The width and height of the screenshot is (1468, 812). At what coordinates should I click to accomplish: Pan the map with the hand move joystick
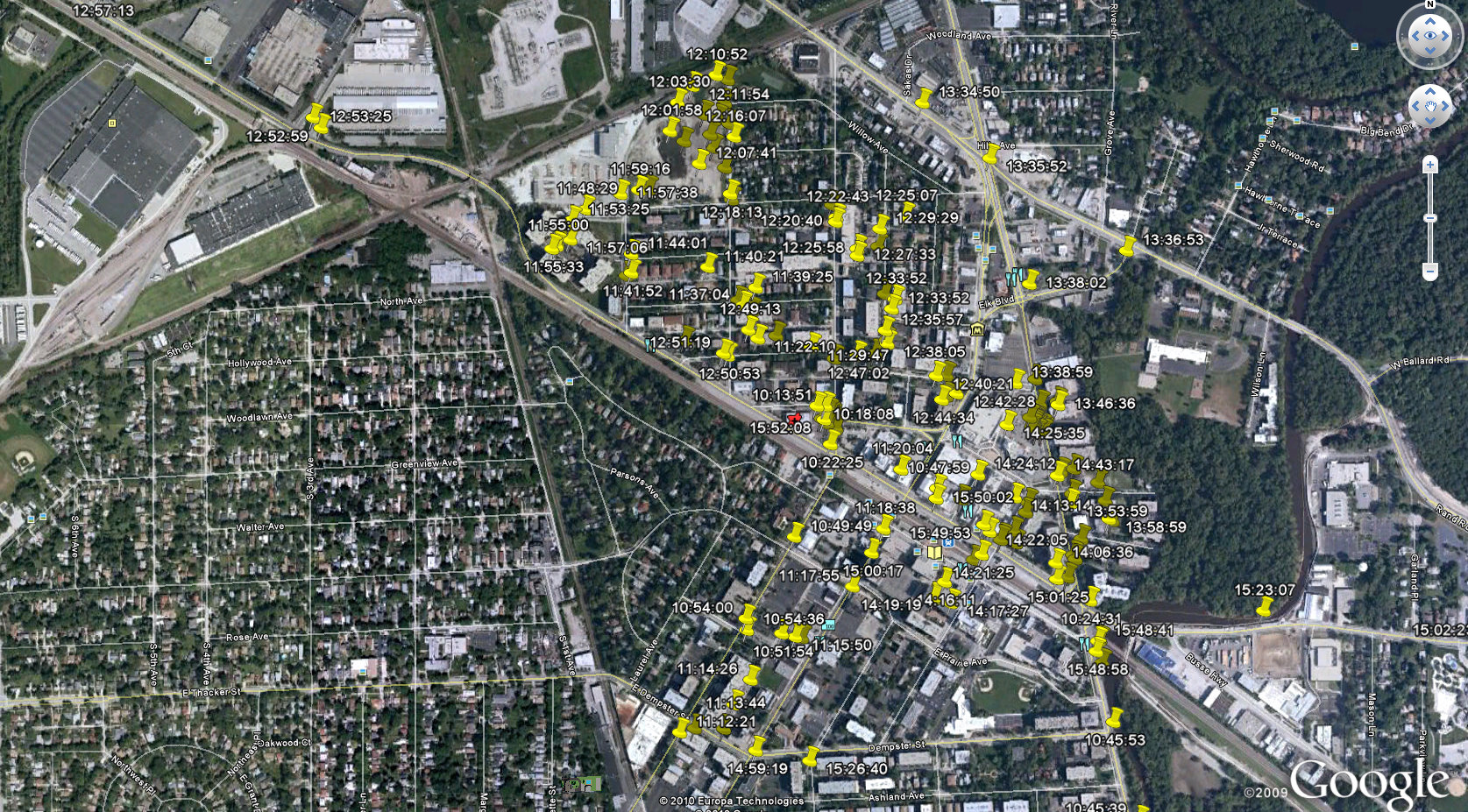pyautogui.click(x=1430, y=107)
